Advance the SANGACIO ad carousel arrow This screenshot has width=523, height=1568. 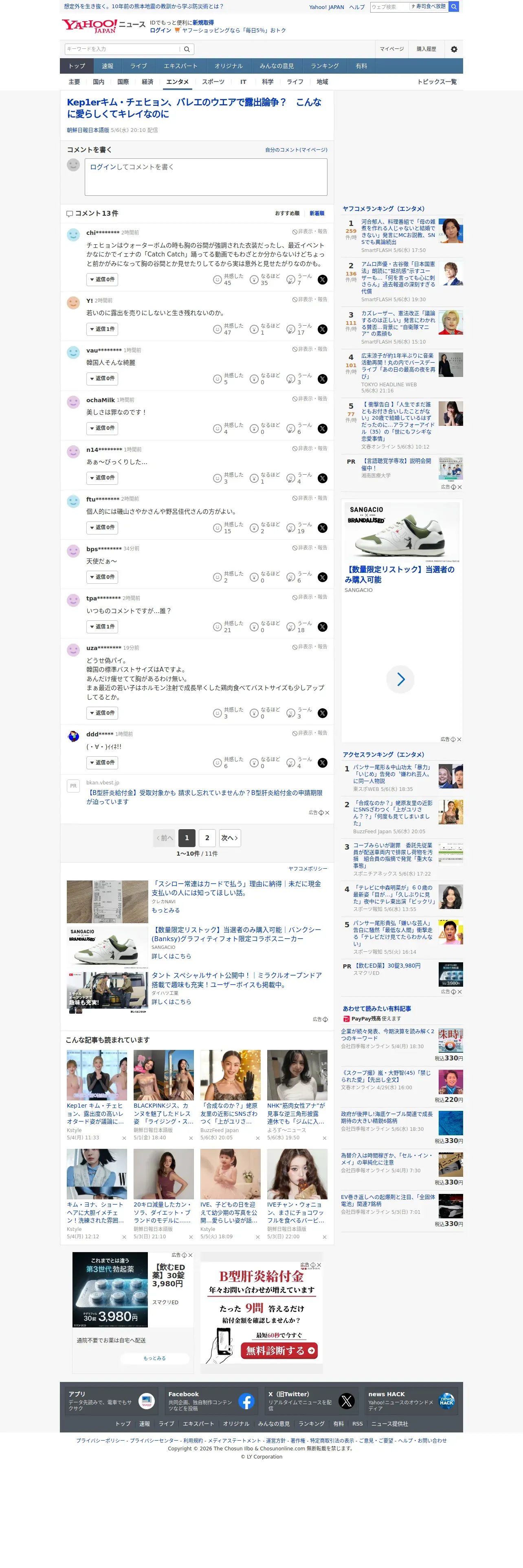401,679
